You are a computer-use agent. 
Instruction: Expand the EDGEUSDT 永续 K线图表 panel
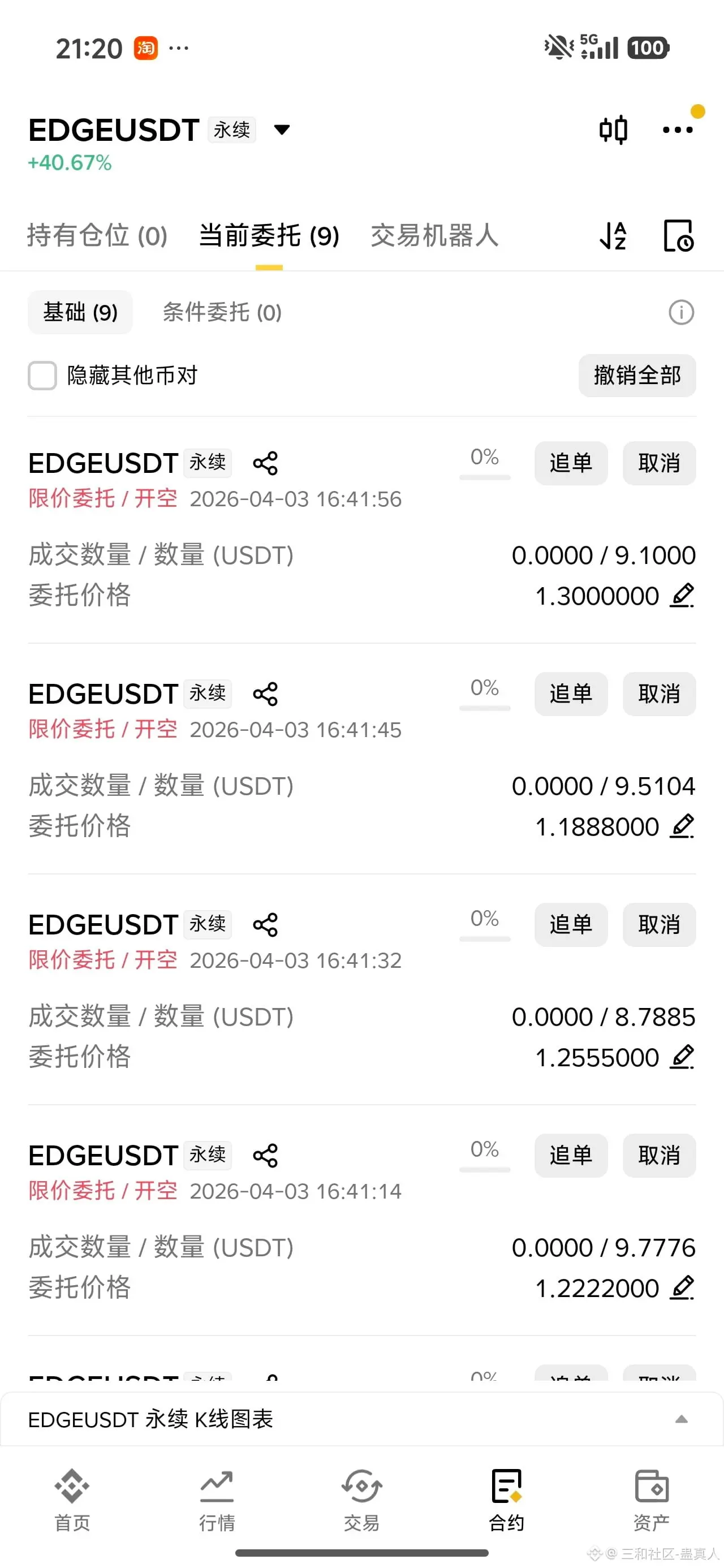[682, 1419]
